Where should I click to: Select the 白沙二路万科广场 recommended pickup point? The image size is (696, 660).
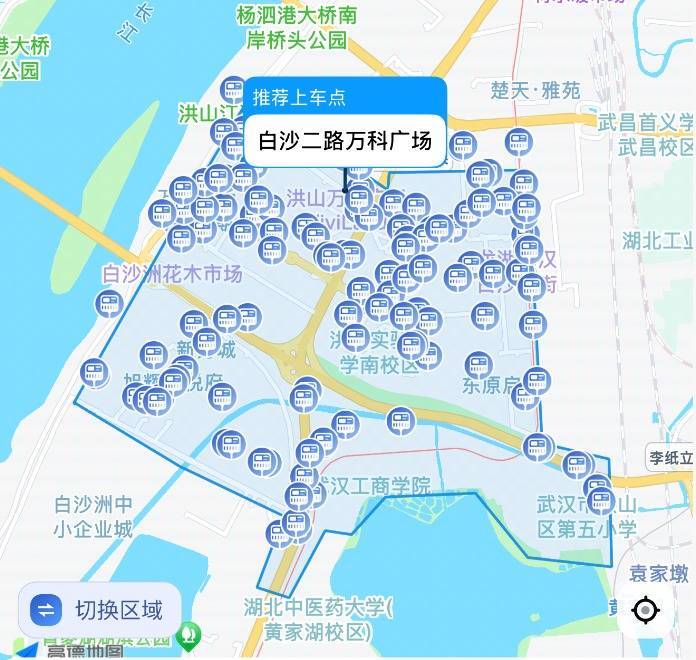coord(344,142)
